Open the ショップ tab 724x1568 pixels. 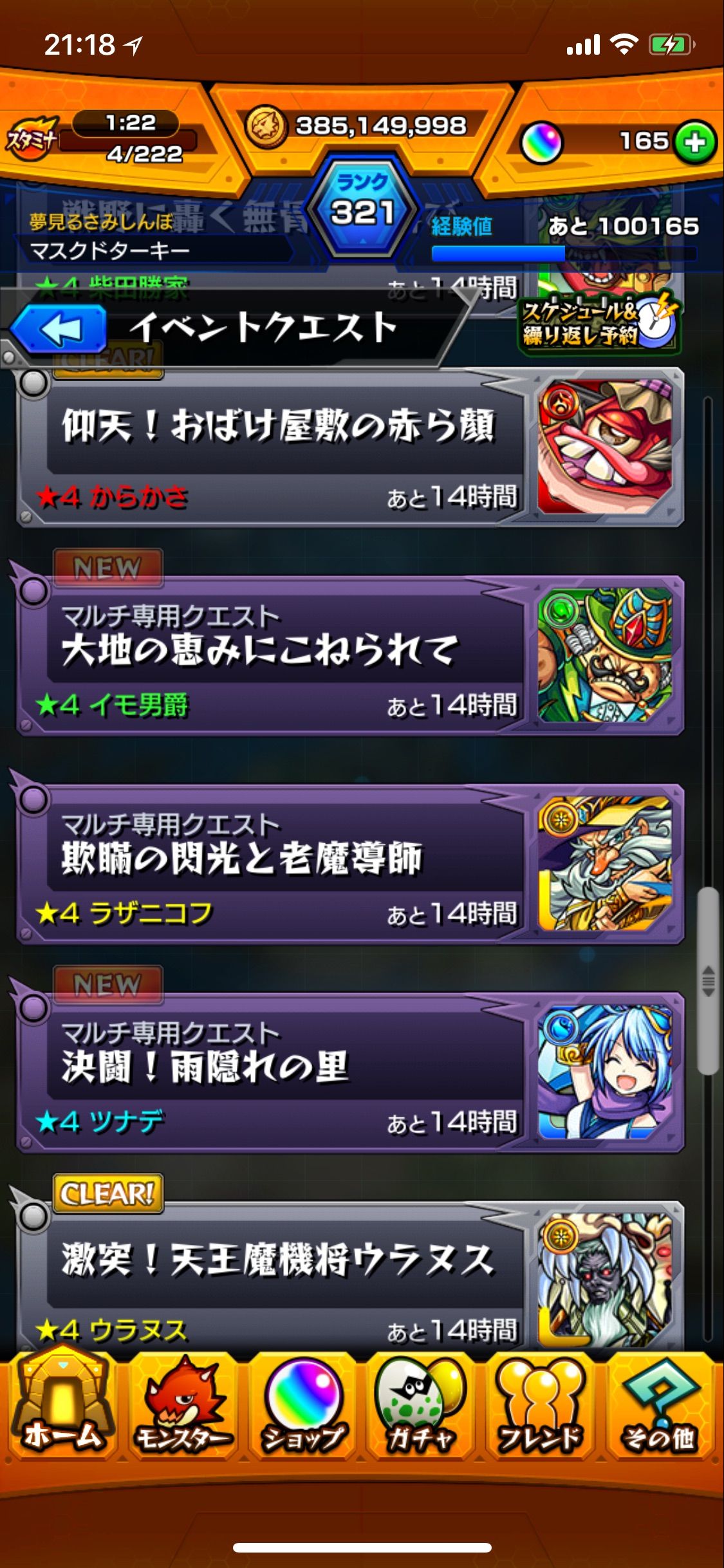(x=302, y=1408)
